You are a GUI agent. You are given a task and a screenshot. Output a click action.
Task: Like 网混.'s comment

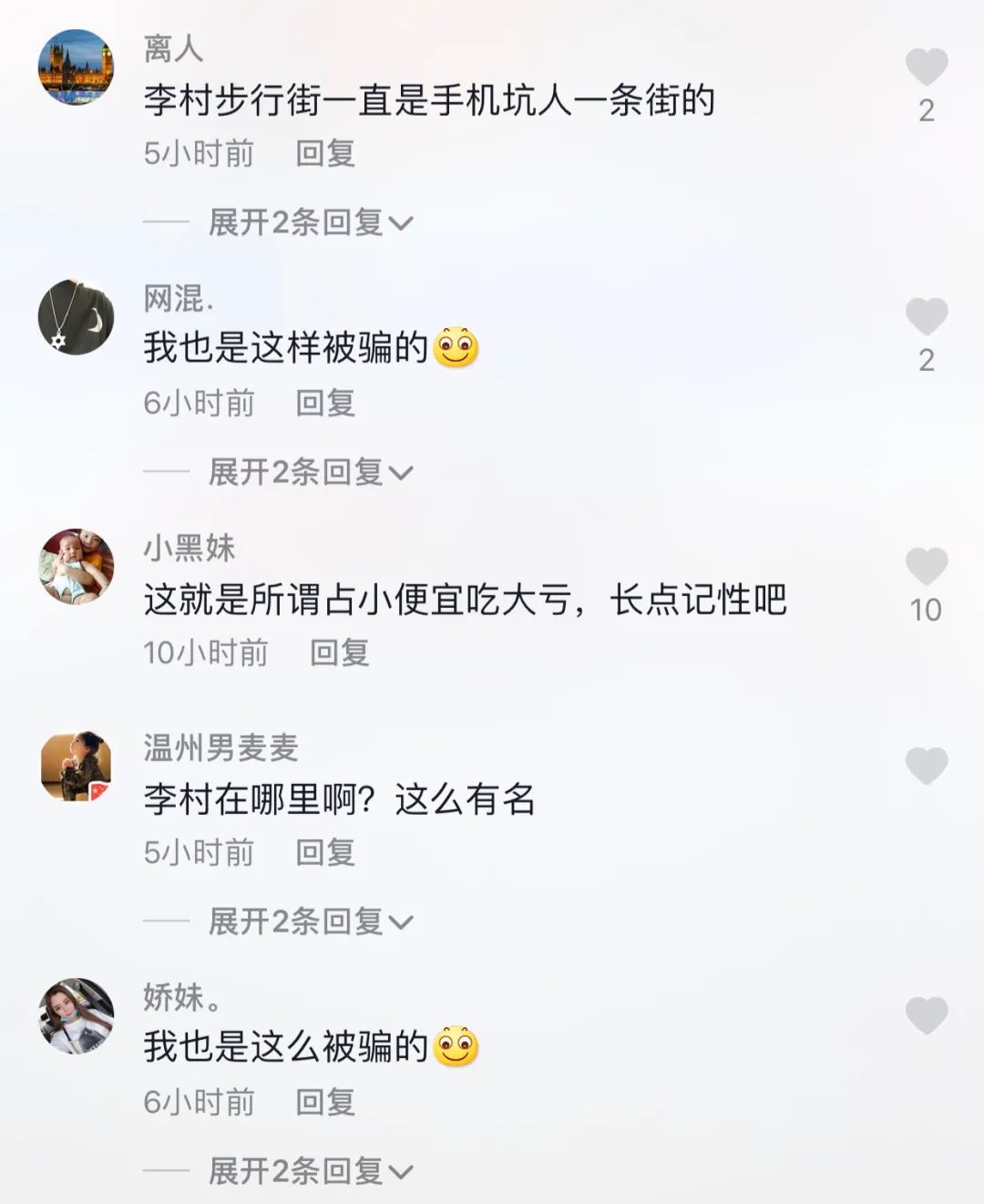pos(926,317)
